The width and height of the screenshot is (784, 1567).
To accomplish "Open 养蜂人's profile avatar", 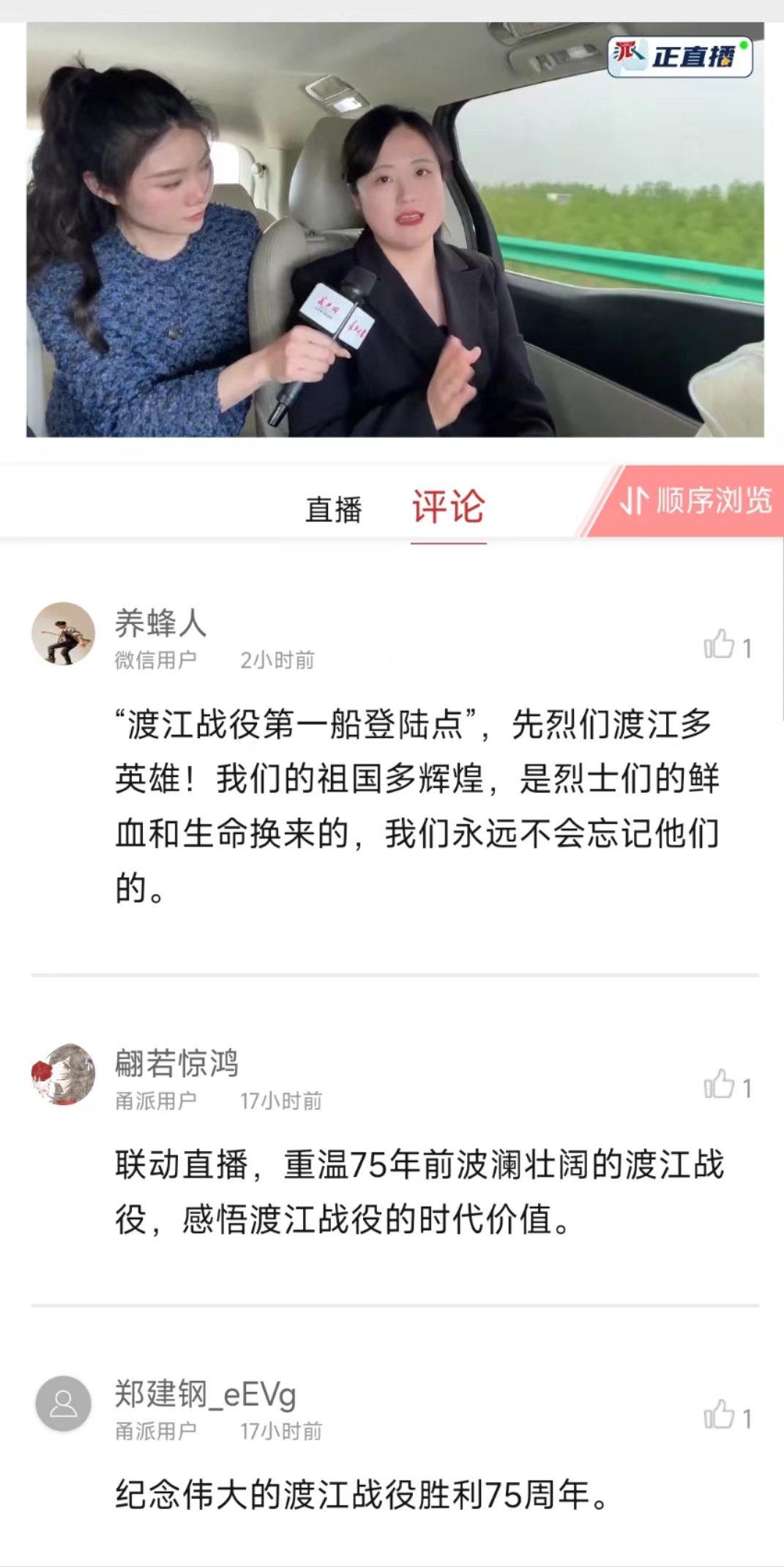I will click(64, 634).
